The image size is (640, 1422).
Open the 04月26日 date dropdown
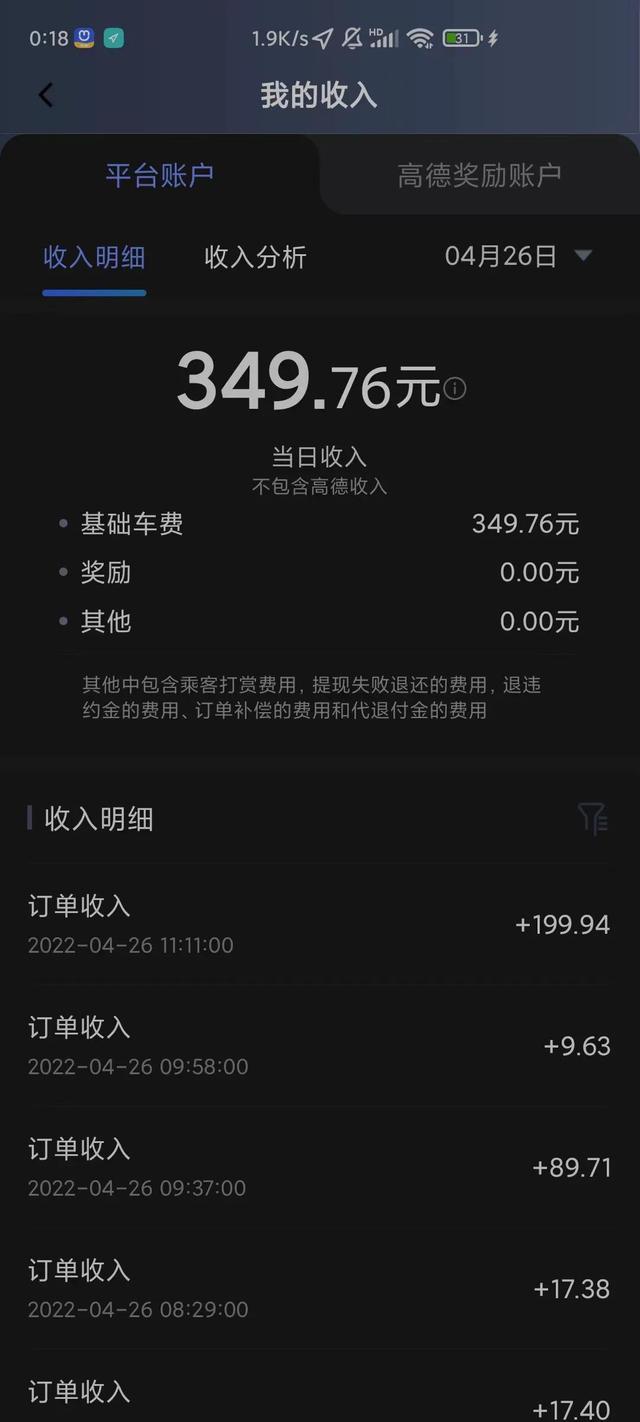pos(518,257)
